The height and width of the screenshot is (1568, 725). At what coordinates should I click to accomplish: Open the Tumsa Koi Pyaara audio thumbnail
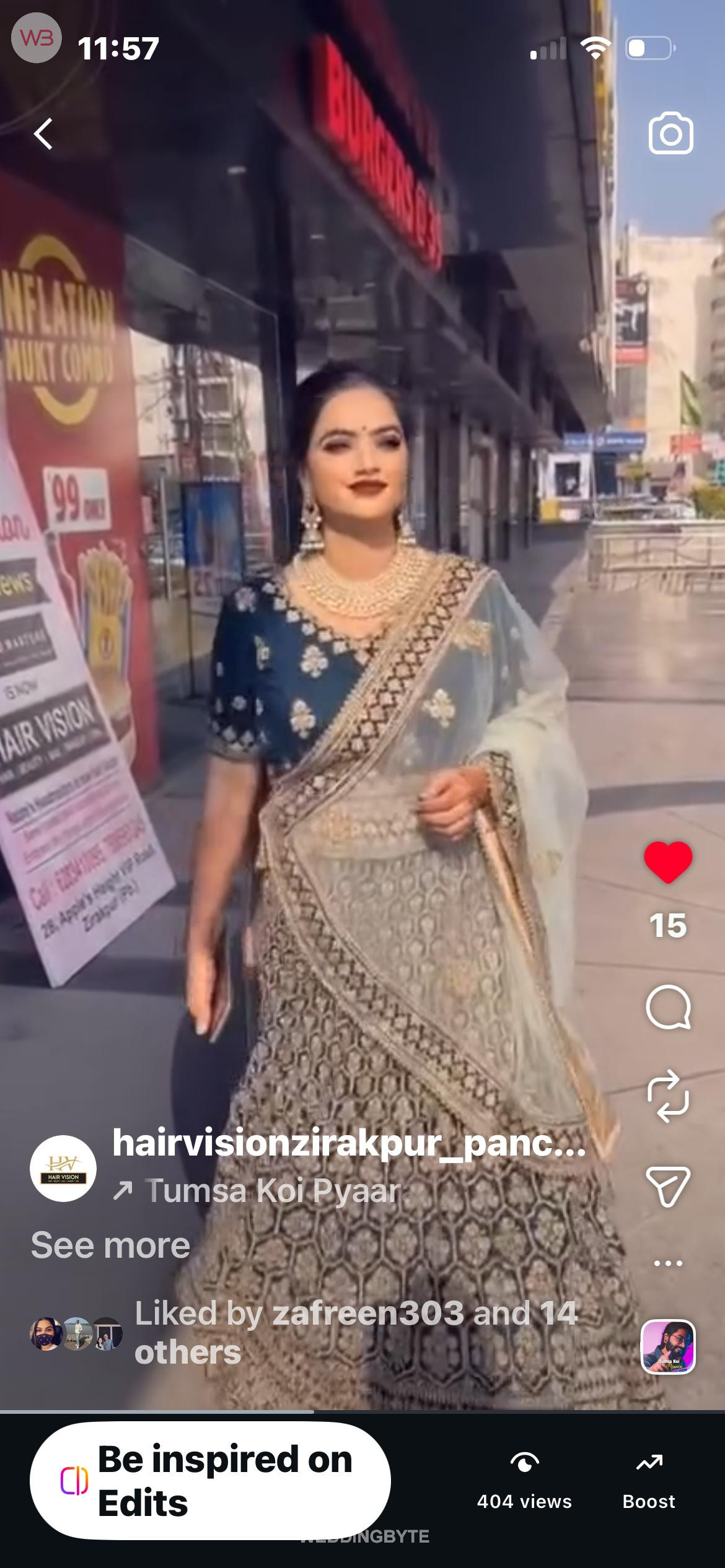pos(668,1348)
